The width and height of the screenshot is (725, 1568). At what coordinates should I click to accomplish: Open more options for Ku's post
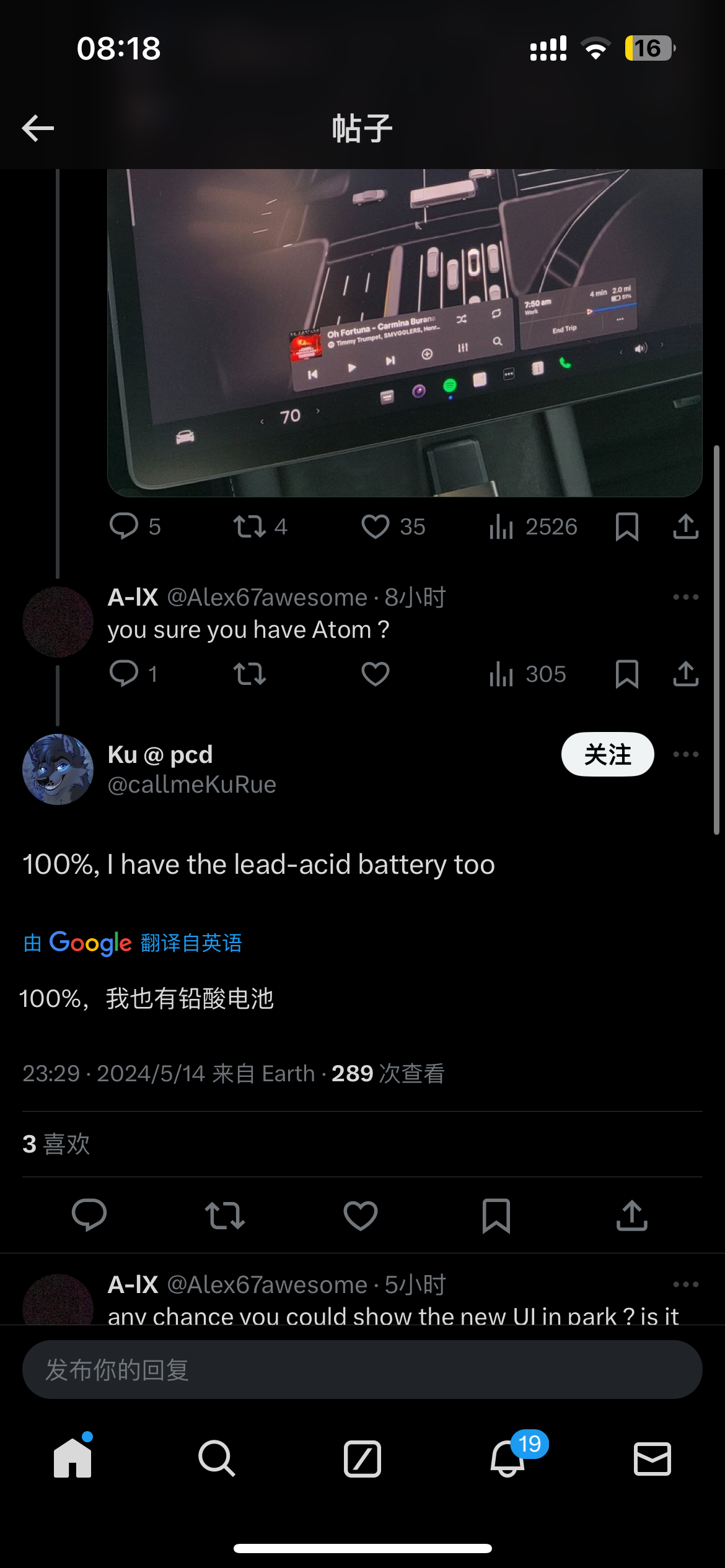click(685, 754)
